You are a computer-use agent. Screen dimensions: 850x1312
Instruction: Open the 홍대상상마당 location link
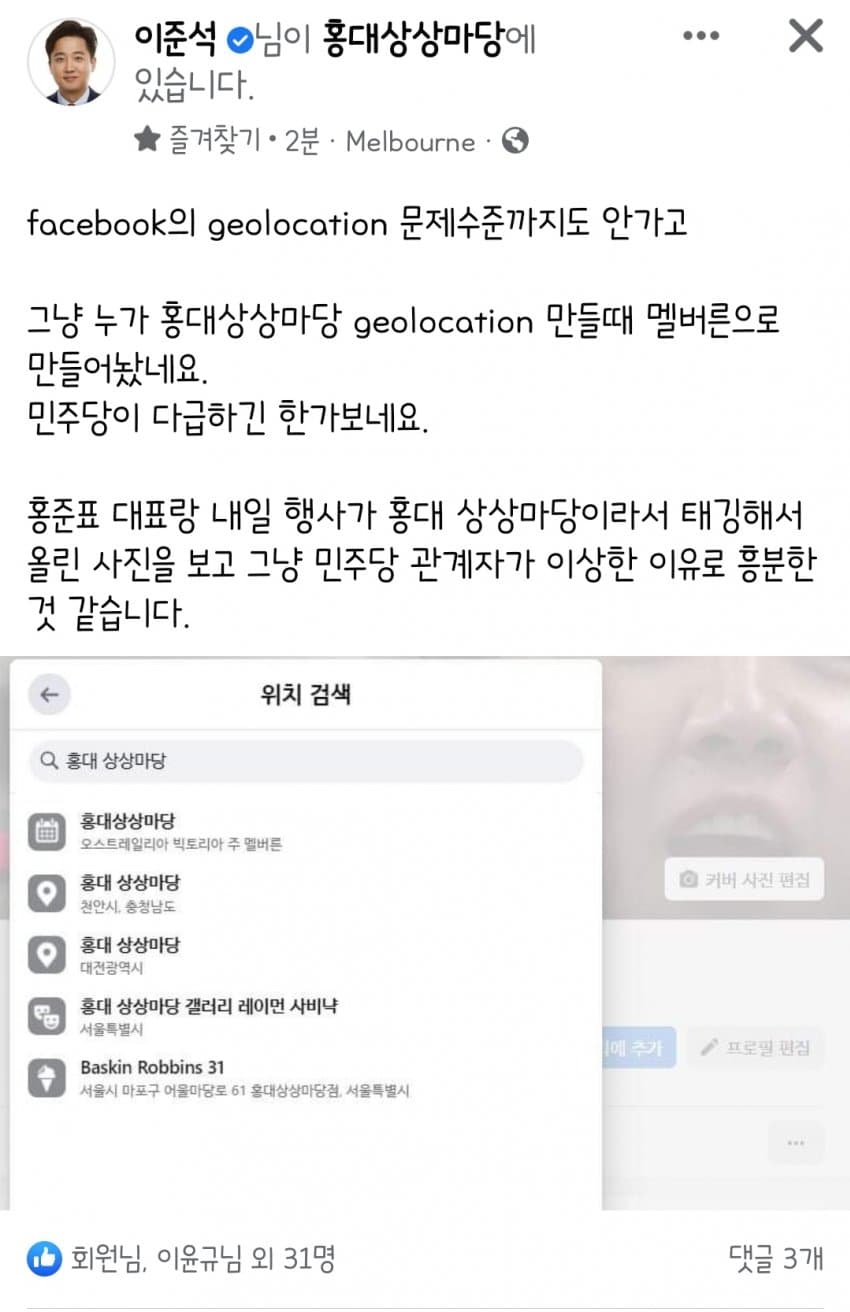coord(413,39)
